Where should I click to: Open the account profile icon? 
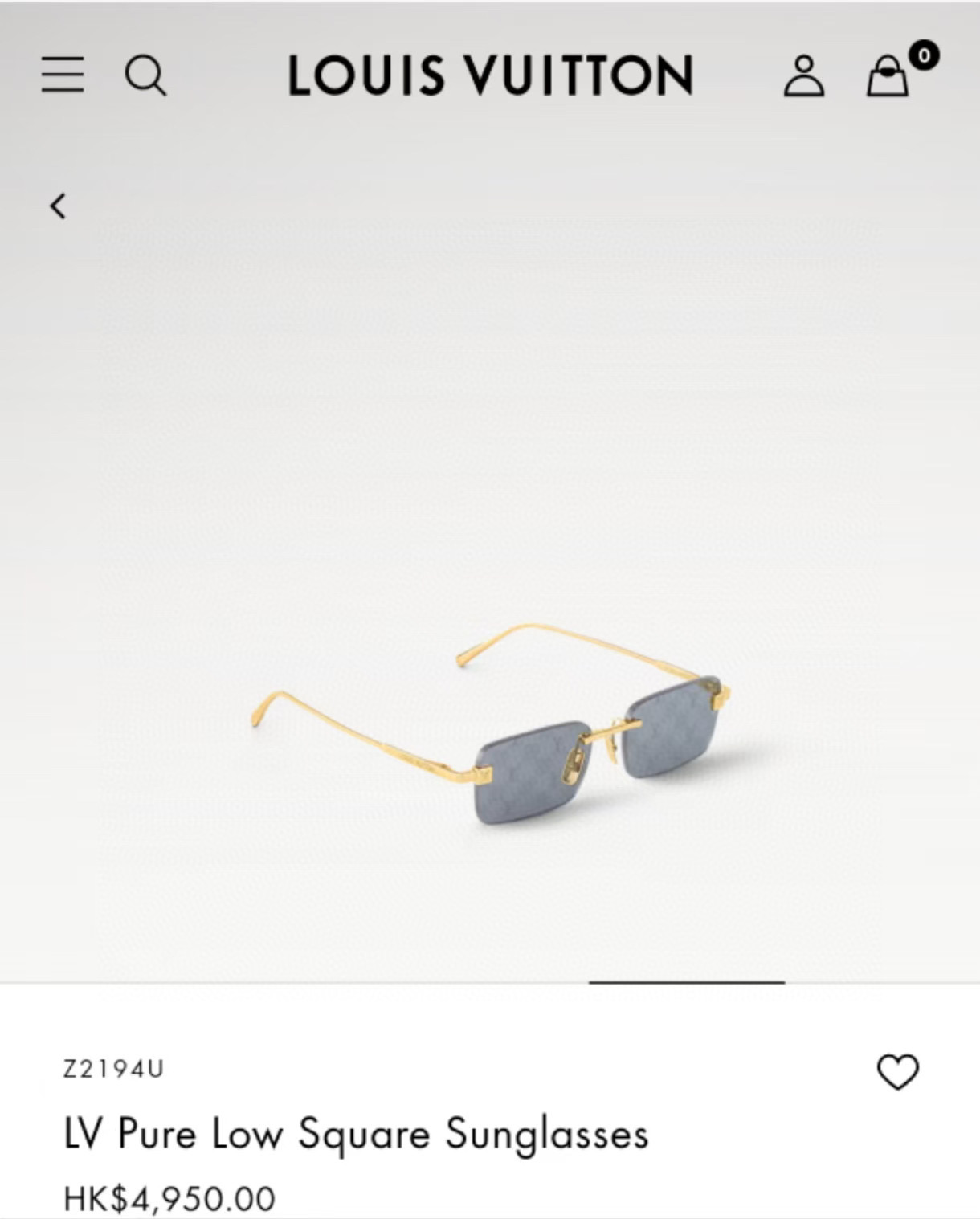(x=803, y=76)
